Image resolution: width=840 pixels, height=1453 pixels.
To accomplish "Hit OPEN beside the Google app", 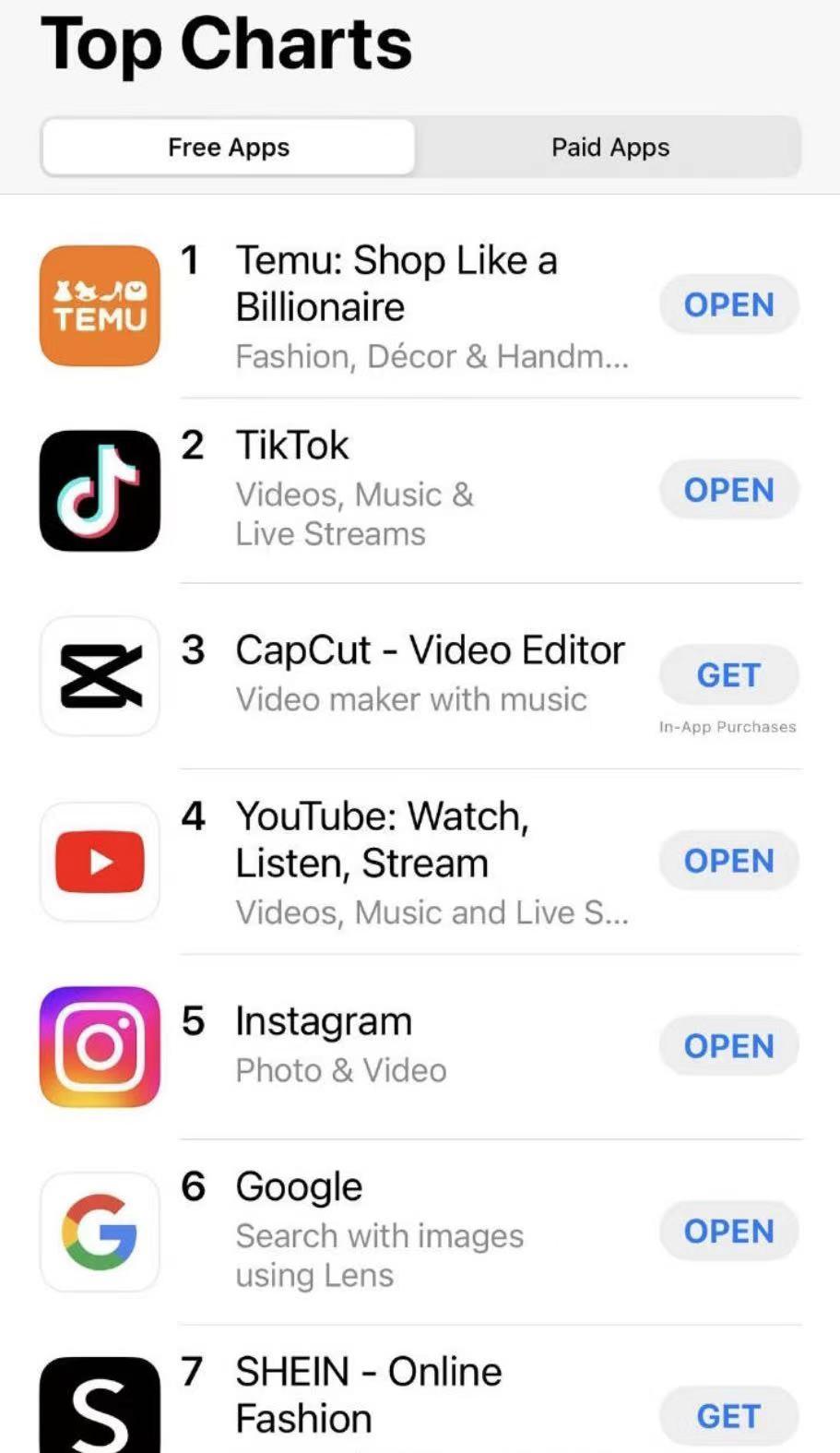I will click(728, 1231).
